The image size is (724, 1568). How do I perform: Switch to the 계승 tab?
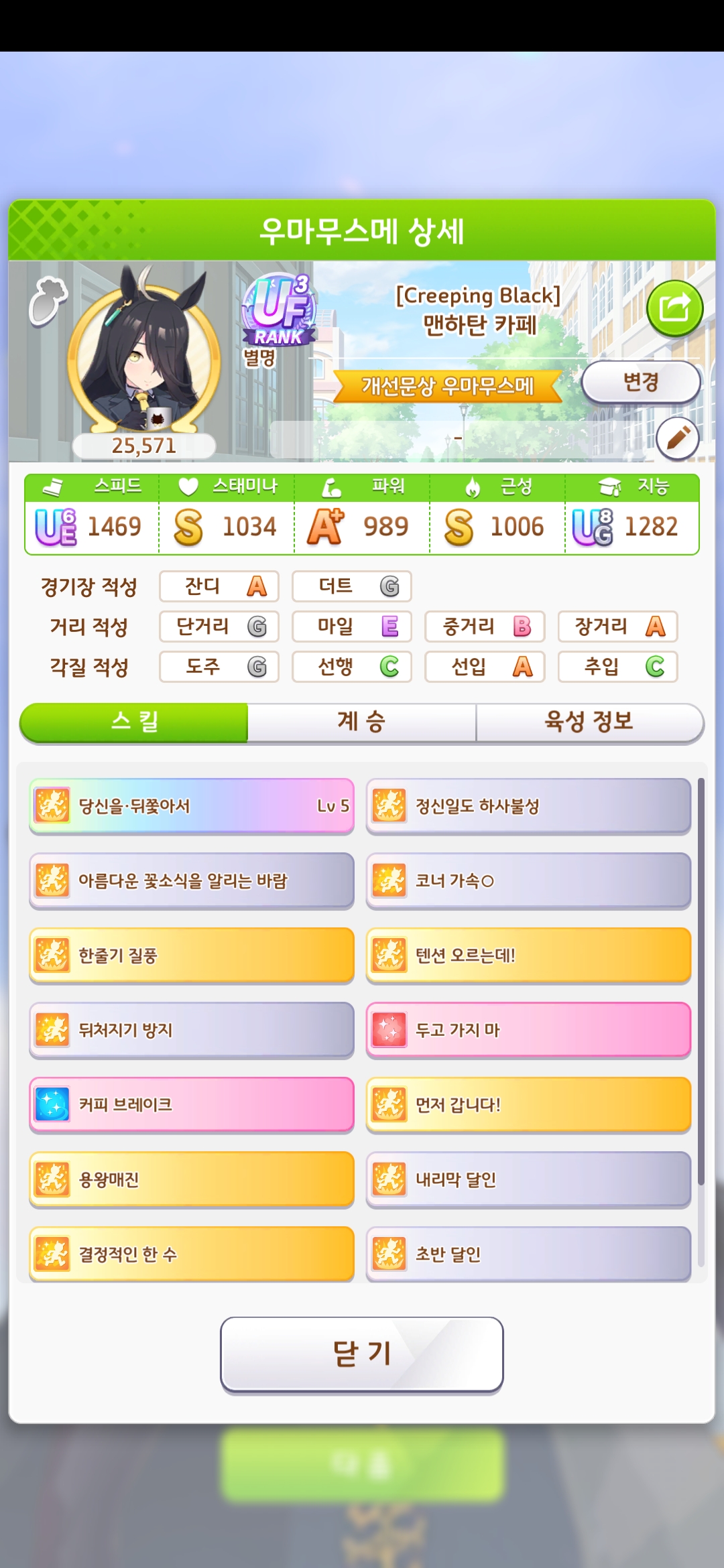tap(361, 722)
